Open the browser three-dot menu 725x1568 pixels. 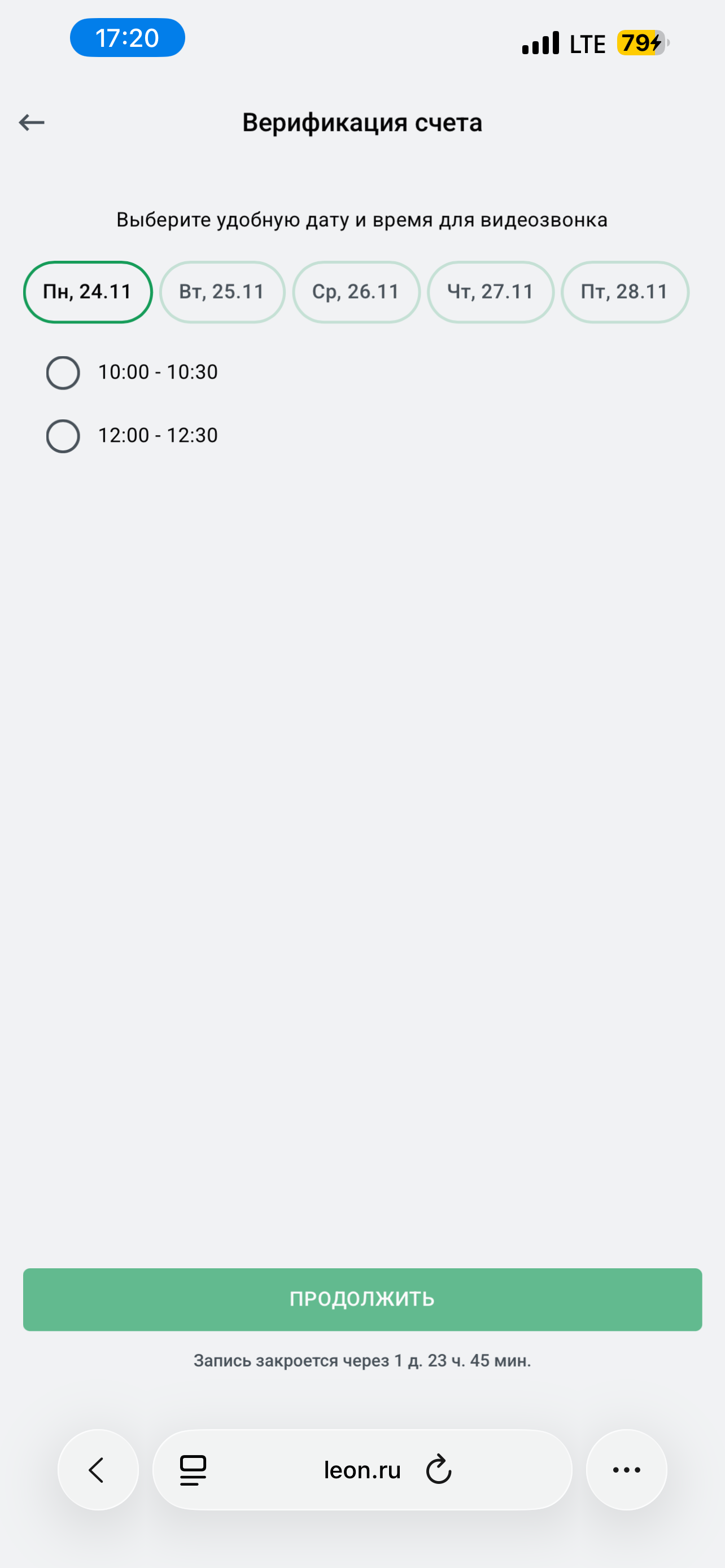[626, 1470]
